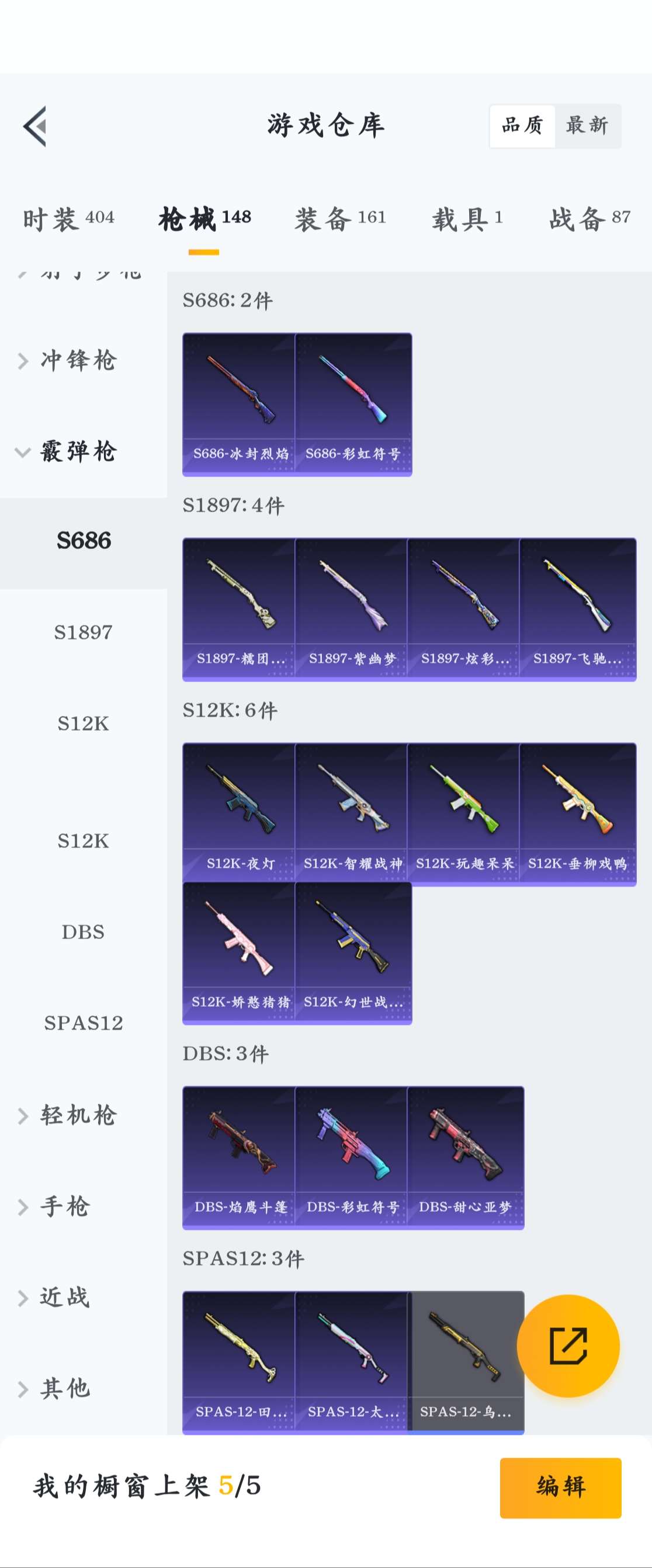
Task: Expand the 轻机枪 category
Action: (78, 1115)
